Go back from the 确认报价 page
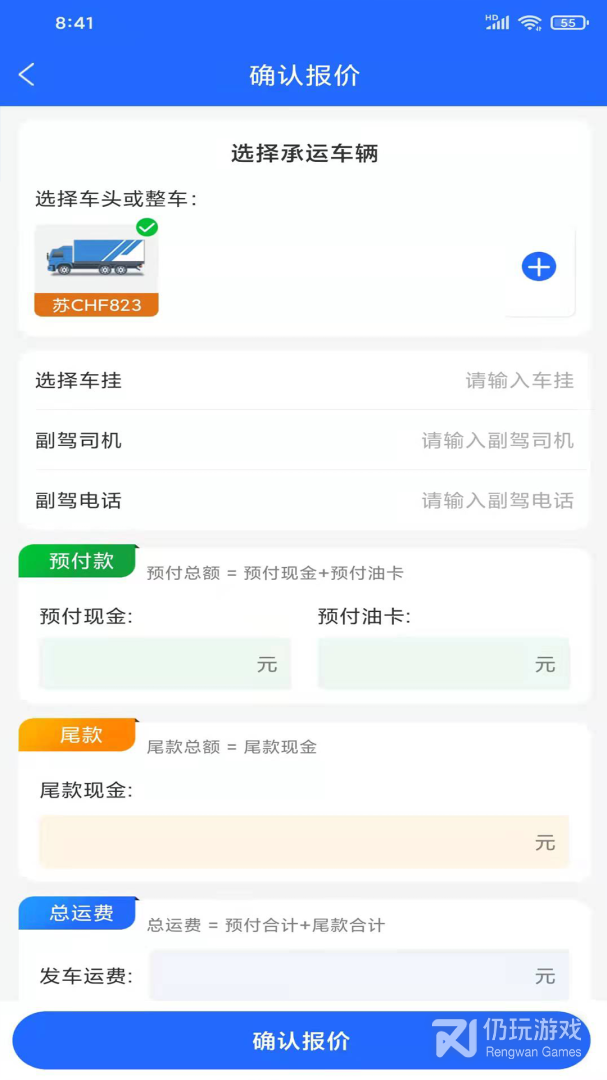Viewport: 607px width, 1080px height. point(27,75)
